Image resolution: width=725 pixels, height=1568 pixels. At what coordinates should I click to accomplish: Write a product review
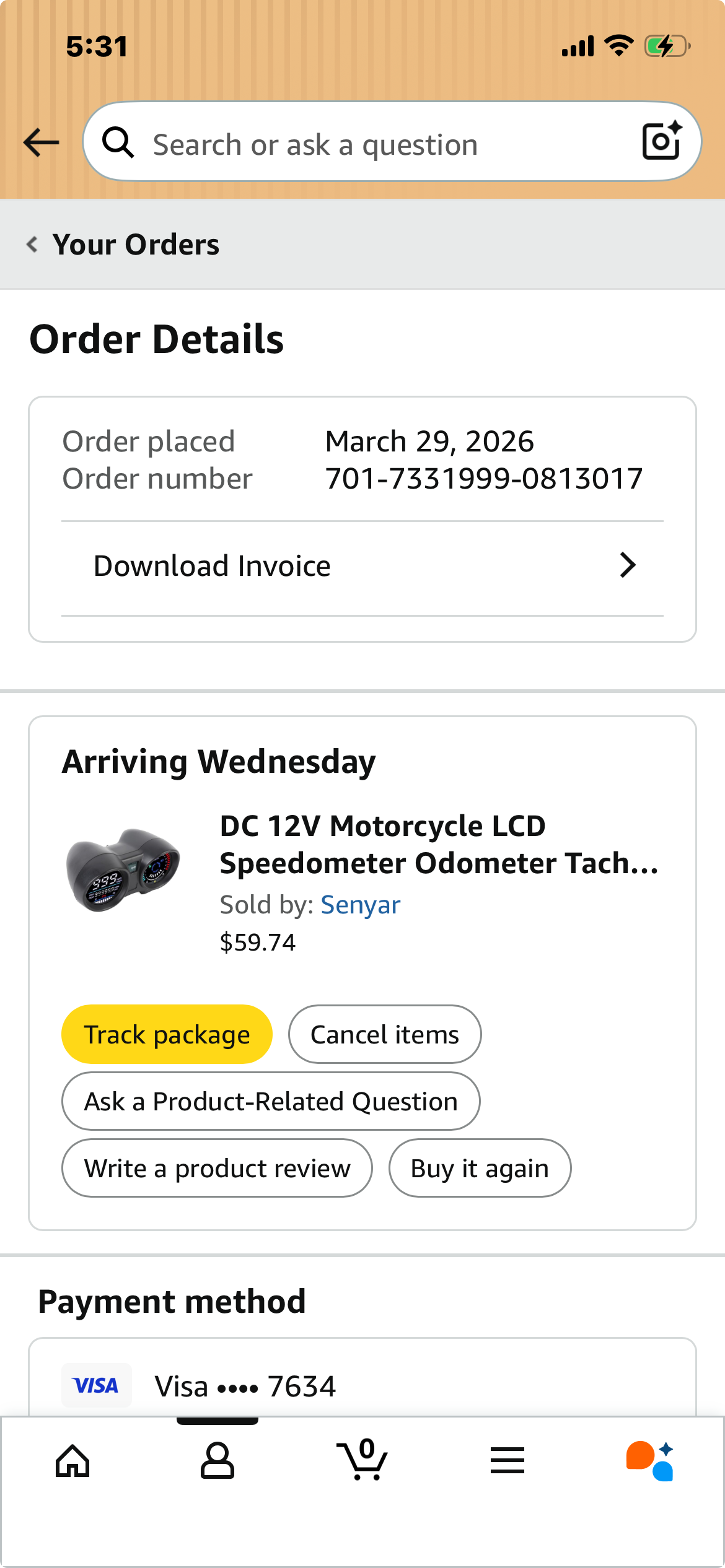(x=217, y=1168)
